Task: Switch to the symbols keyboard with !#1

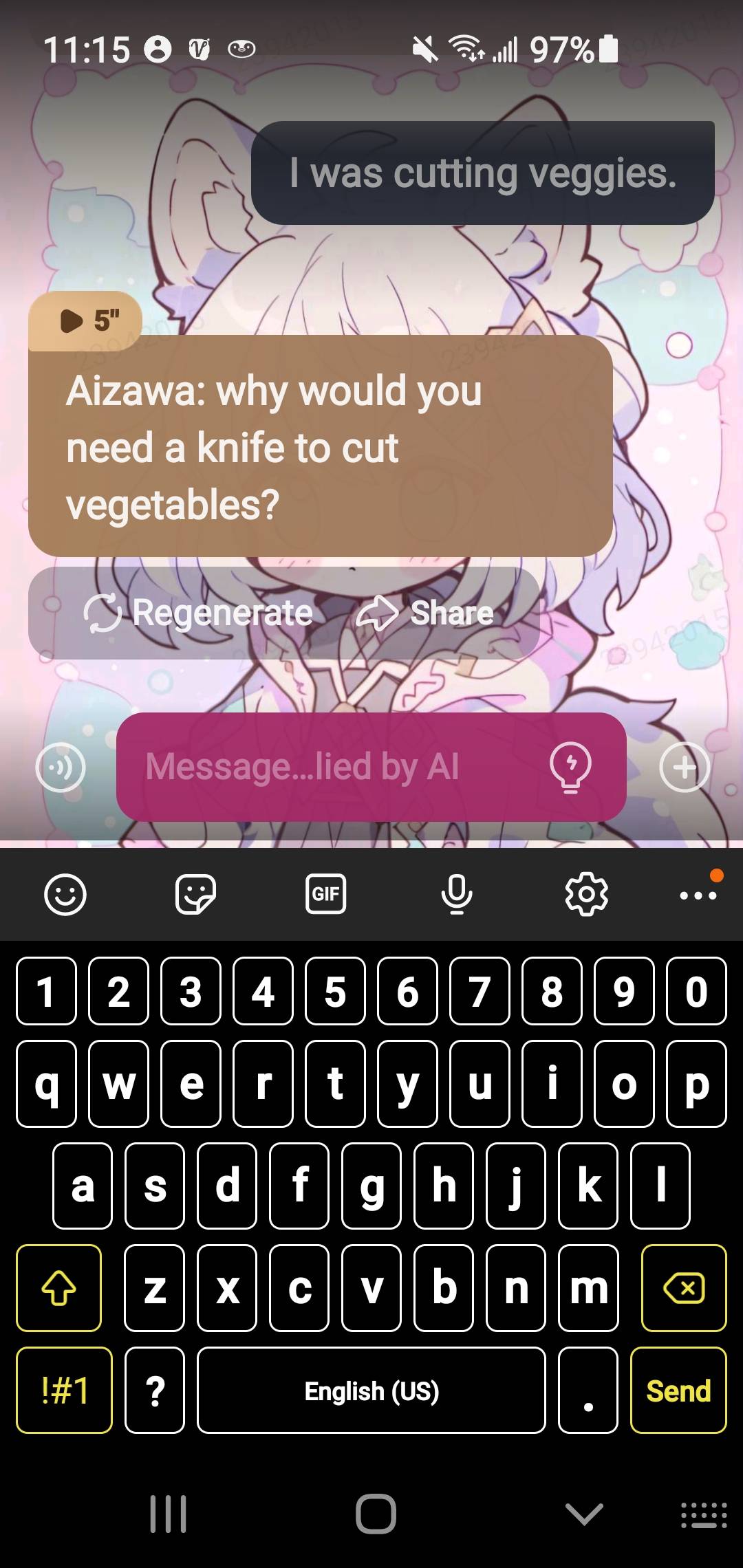Action: 64,1391
